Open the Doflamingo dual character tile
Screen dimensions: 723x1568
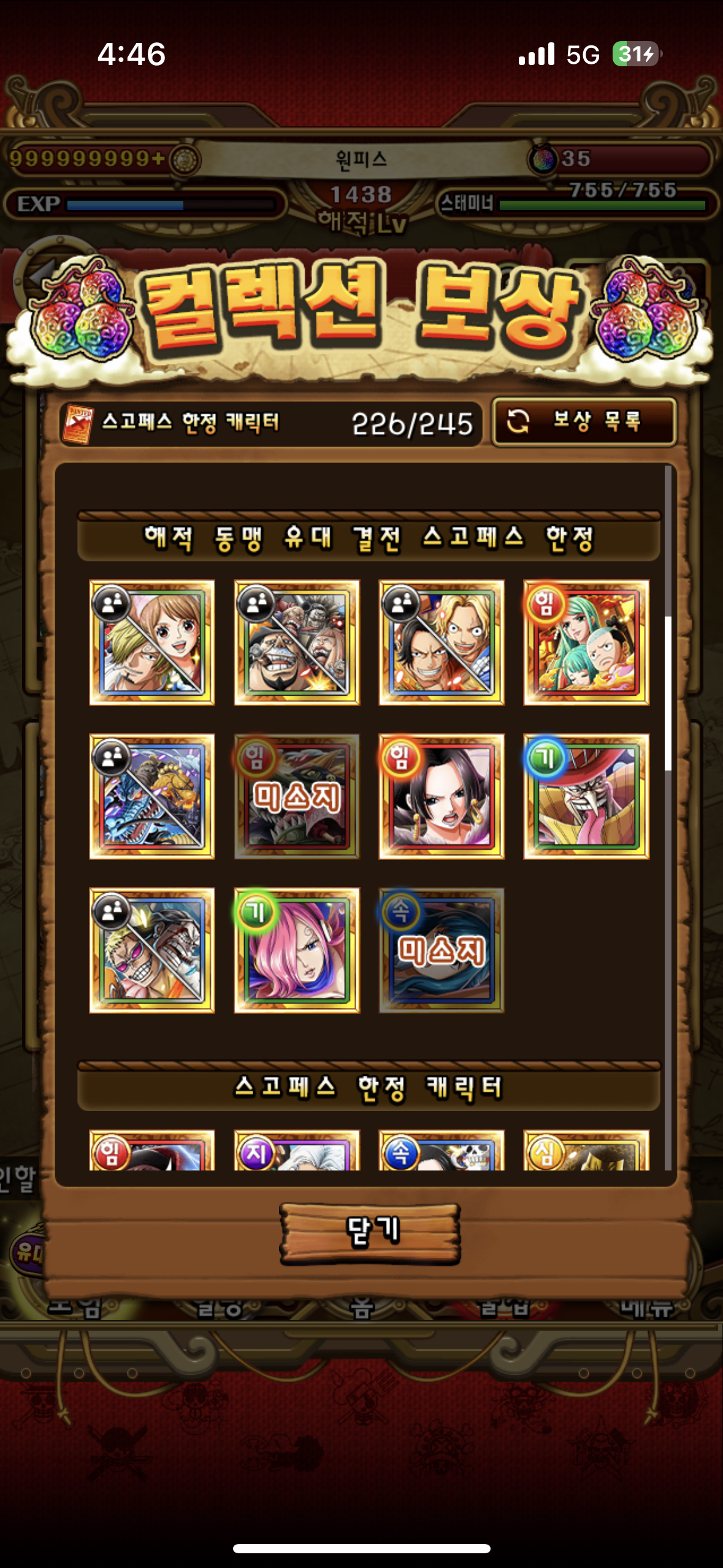coord(152,950)
